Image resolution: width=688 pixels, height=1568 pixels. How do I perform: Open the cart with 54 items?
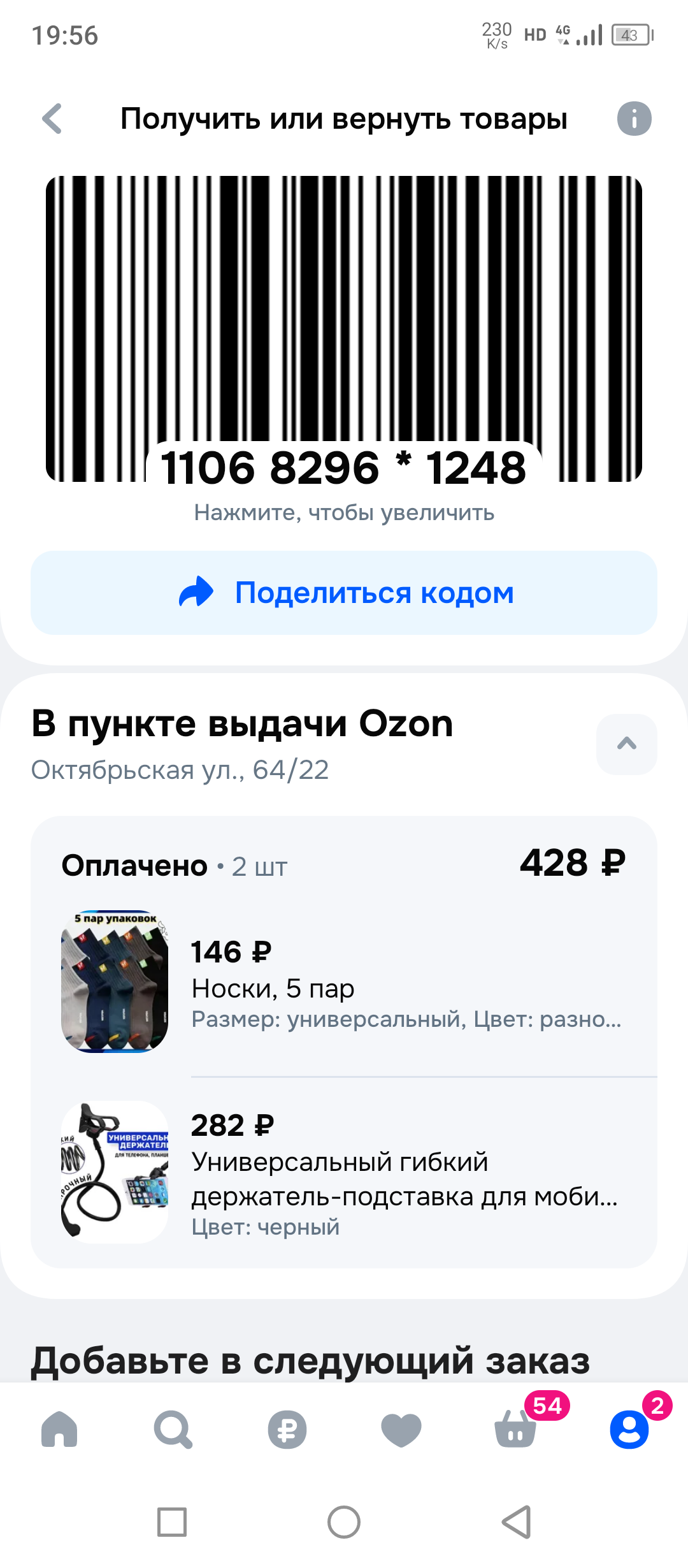(x=515, y=1429)
